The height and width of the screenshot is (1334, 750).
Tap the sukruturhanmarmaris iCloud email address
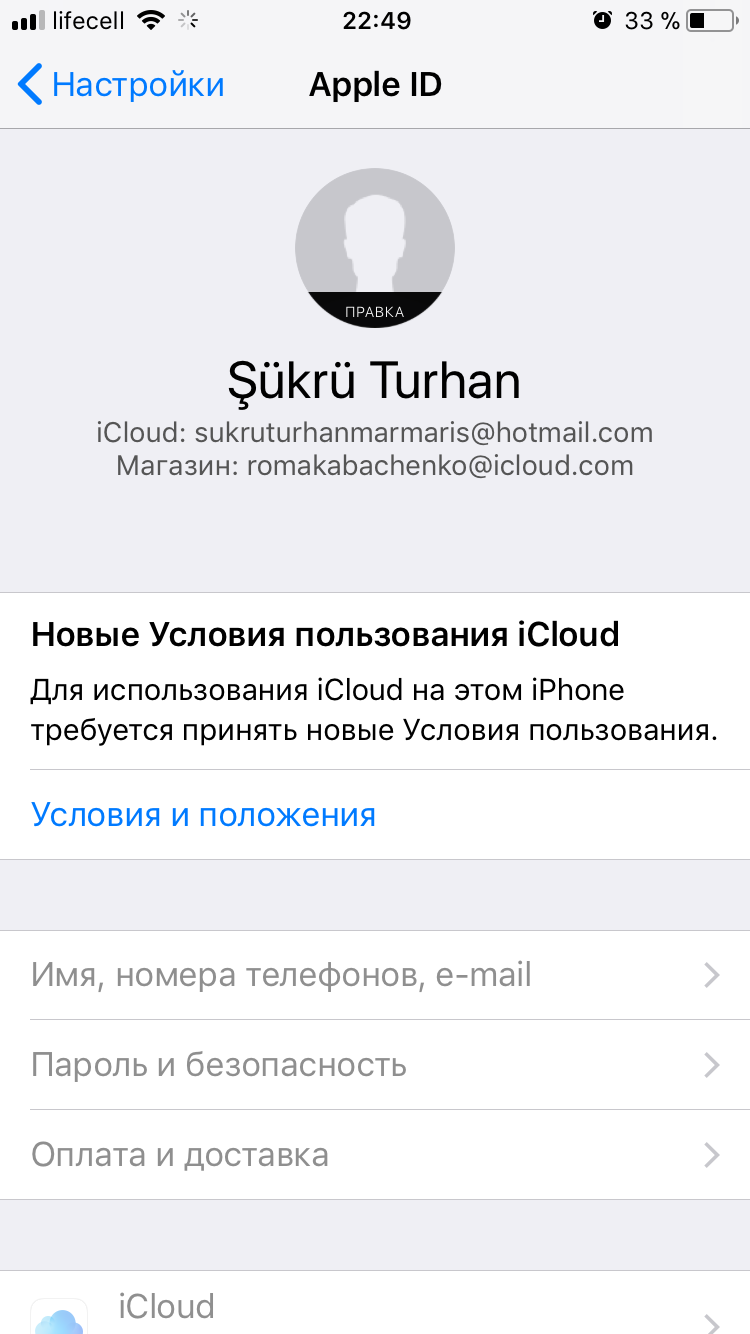click(x=375, y=432)
